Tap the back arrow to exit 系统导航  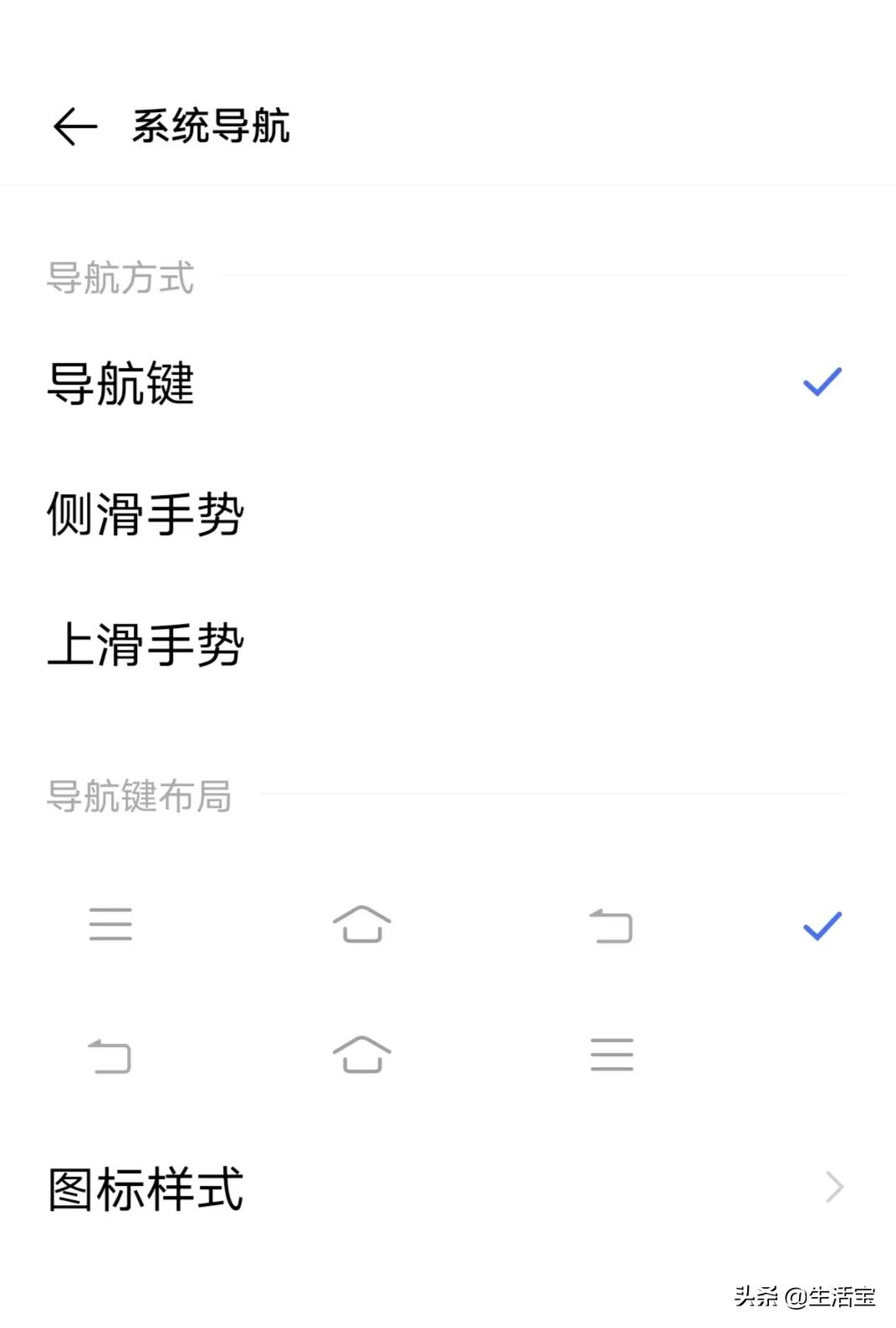pos(74,127)
